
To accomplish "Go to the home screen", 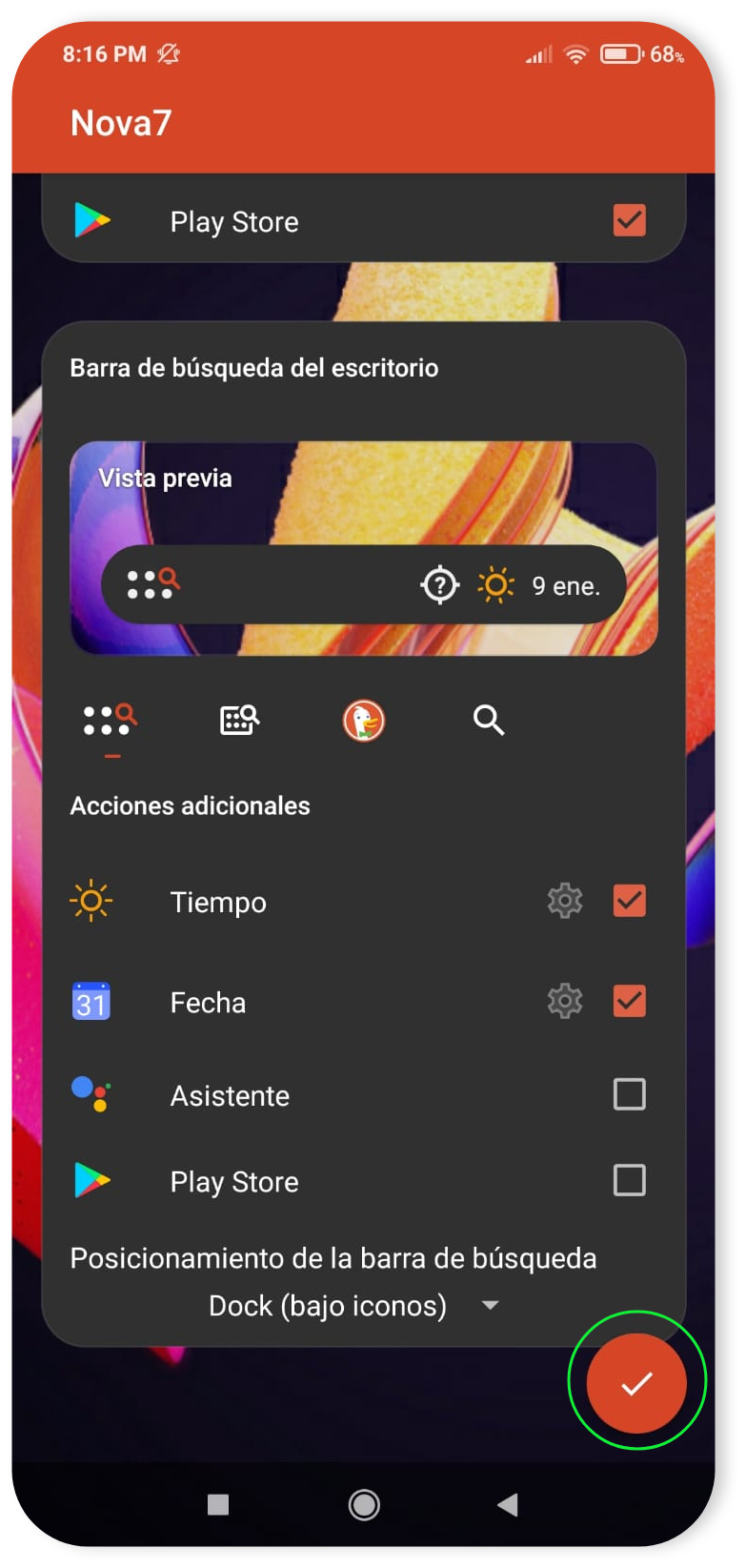I will (364, 1504).
